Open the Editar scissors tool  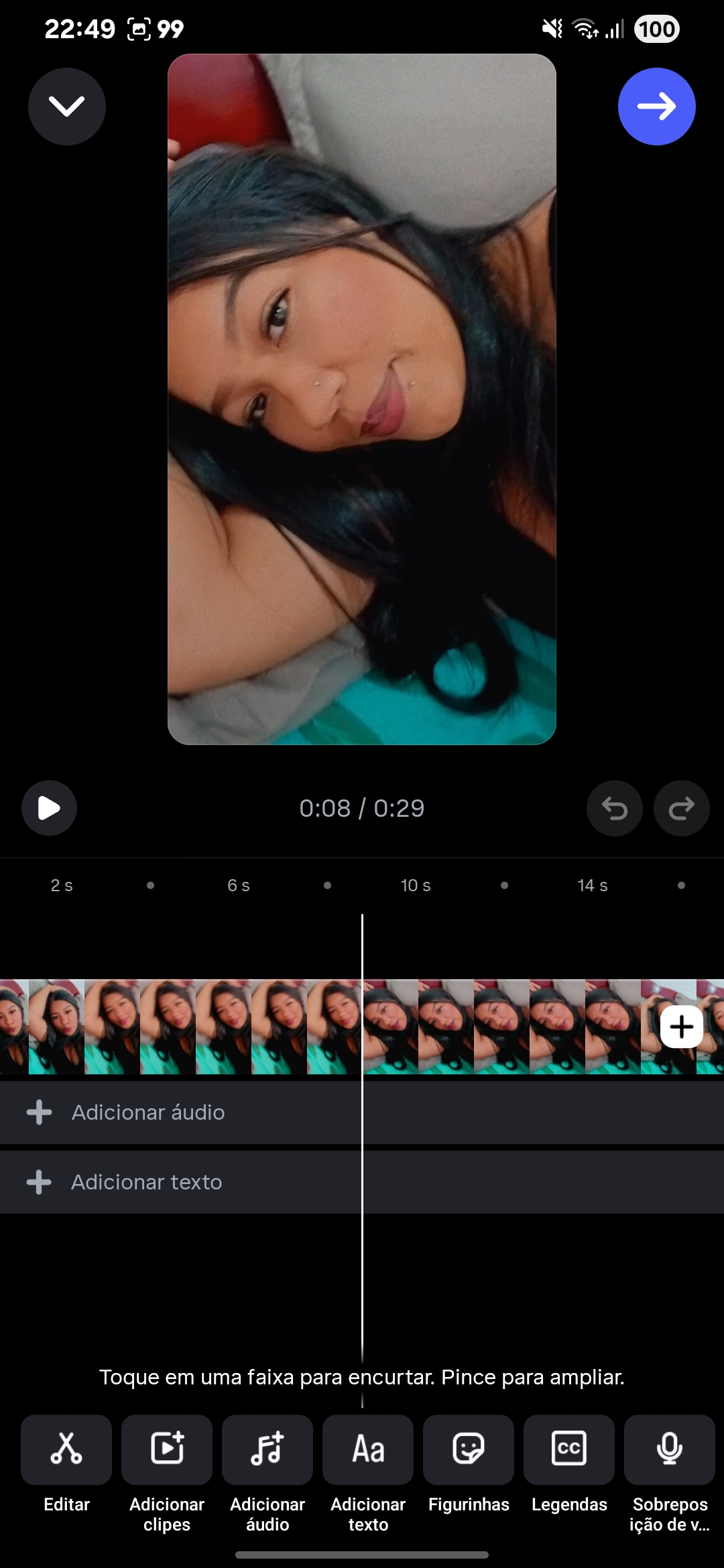pos(66,1450)
